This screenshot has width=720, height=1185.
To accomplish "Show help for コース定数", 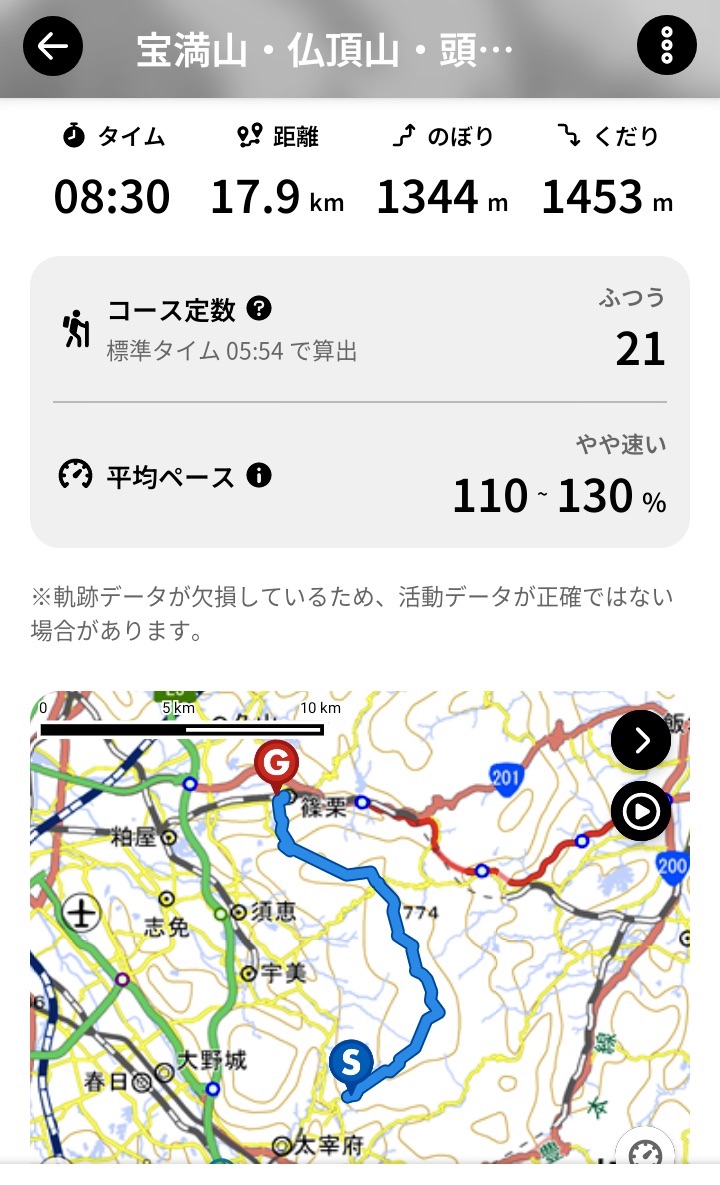I will (259, 308).
